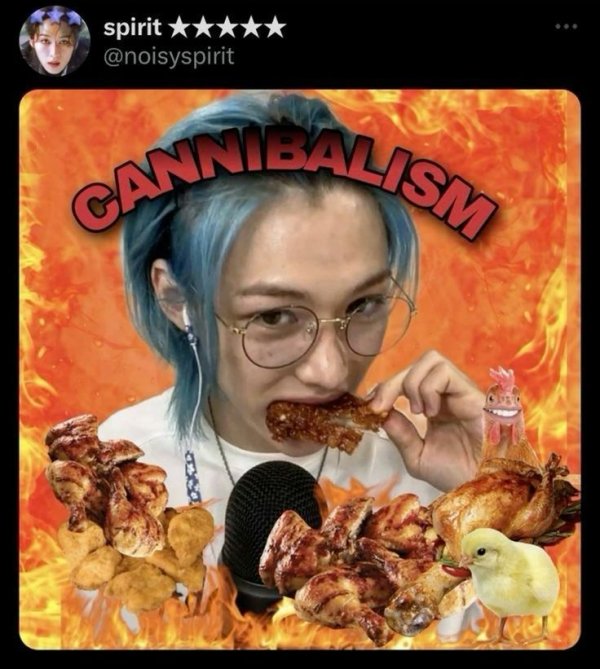Open spirit's profile picture
The width and height of the screenshot is (600, 669).
coord(54,40)
